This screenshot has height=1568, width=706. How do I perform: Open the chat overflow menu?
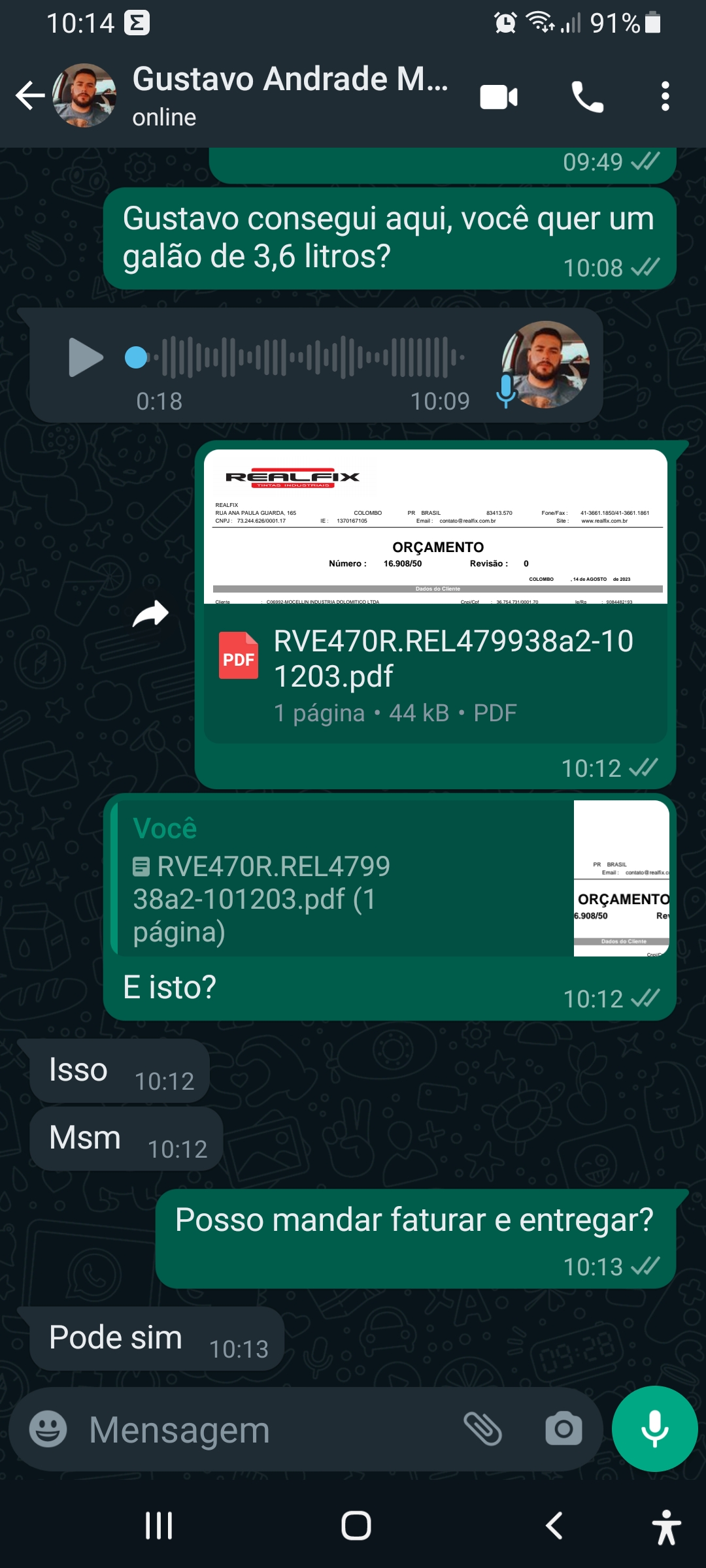tap(665, 97)
